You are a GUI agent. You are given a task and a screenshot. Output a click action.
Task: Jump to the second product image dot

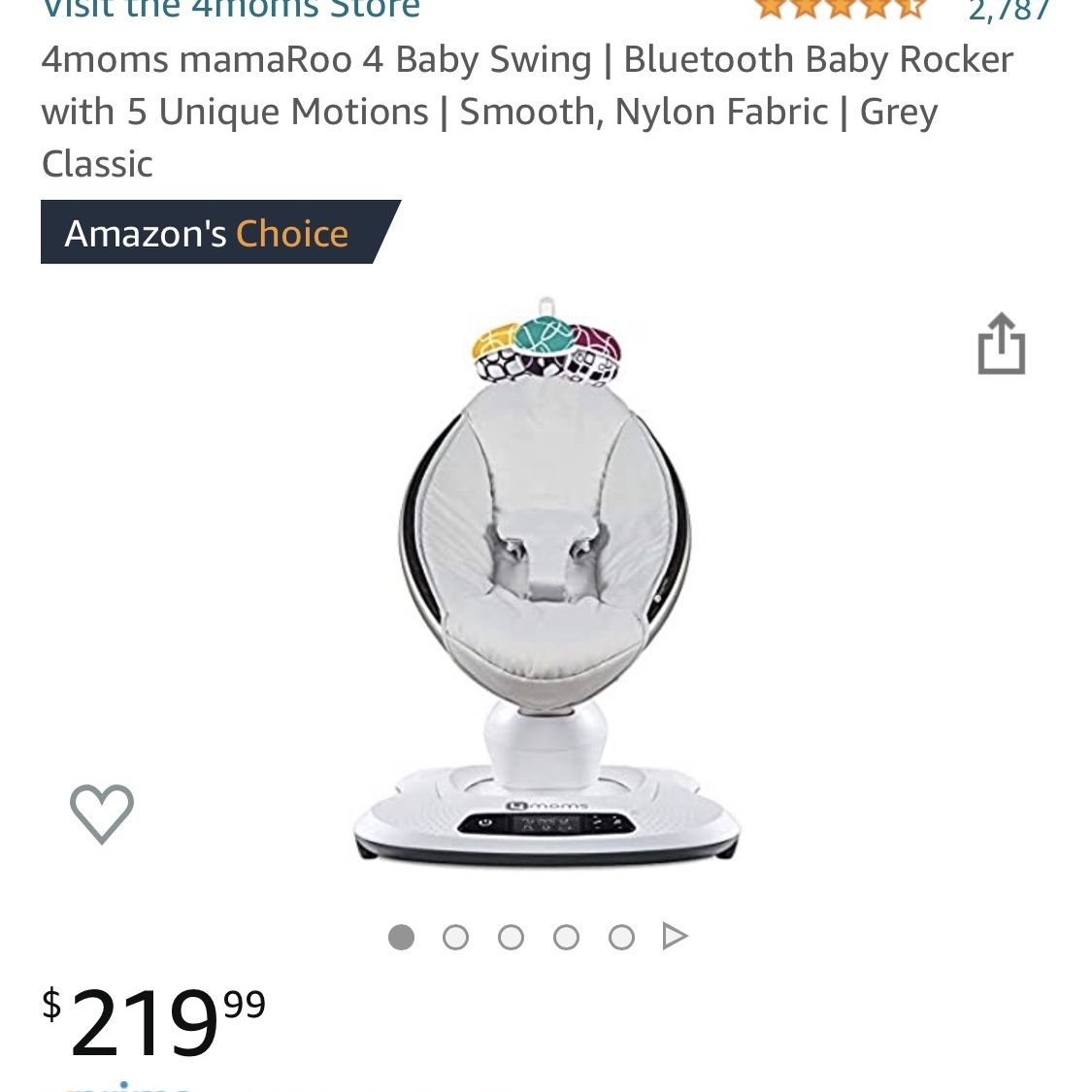point(455,937)
